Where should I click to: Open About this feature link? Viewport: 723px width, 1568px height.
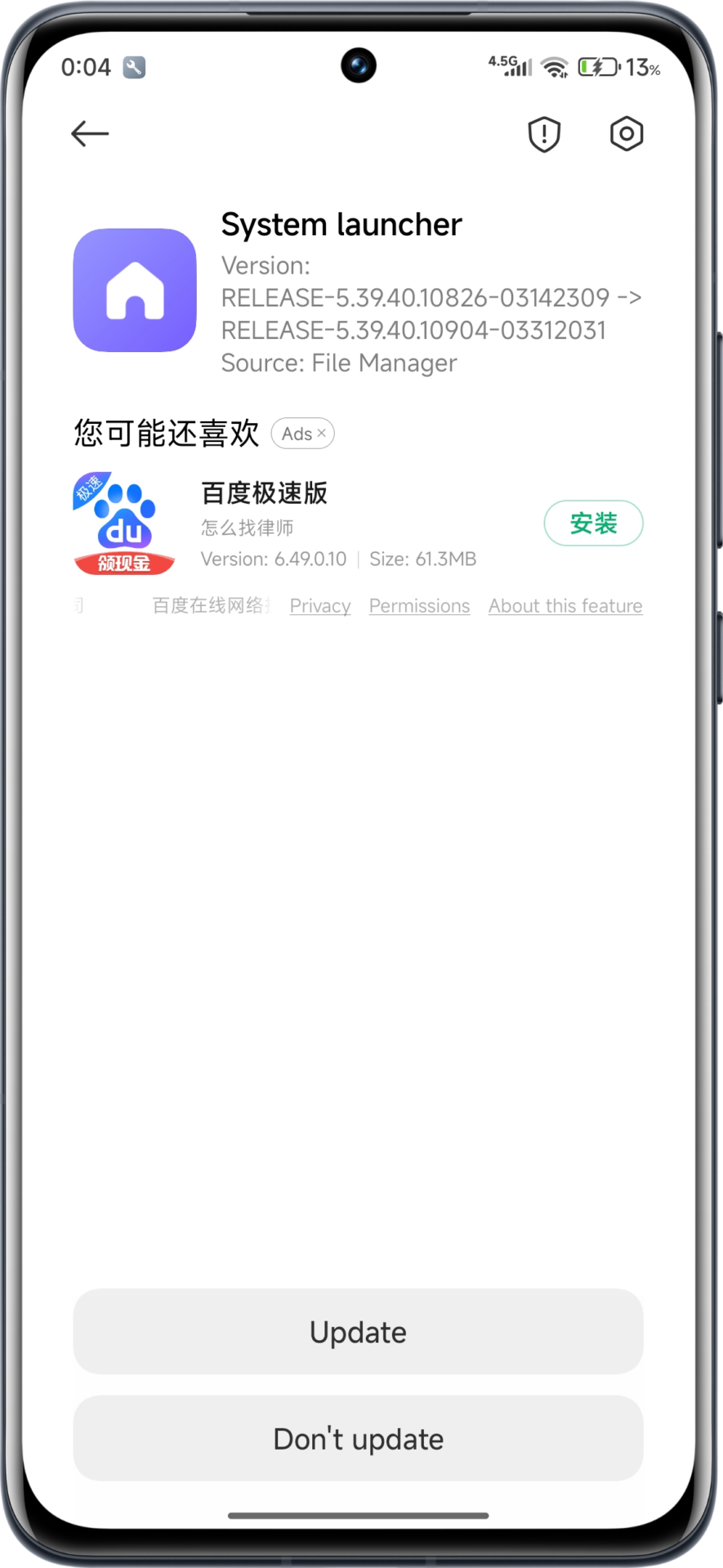(x=565, y=606)
